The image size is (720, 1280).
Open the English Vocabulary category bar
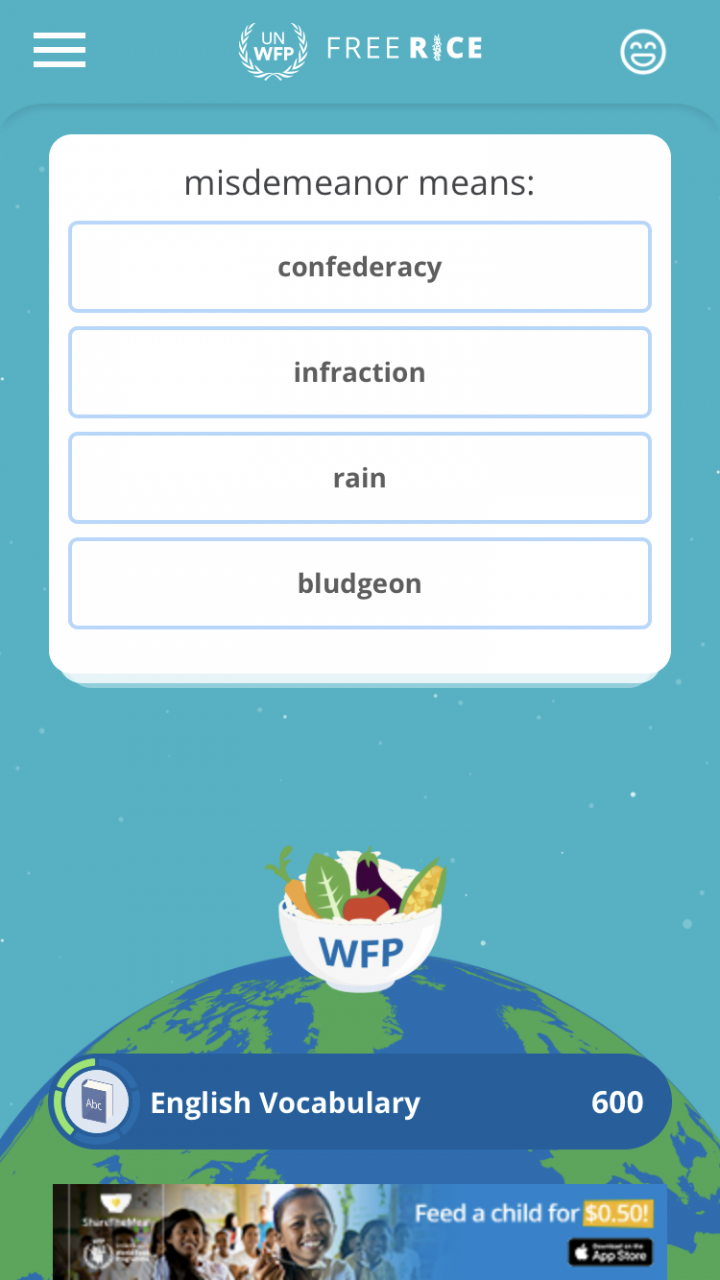point(360,1102)
